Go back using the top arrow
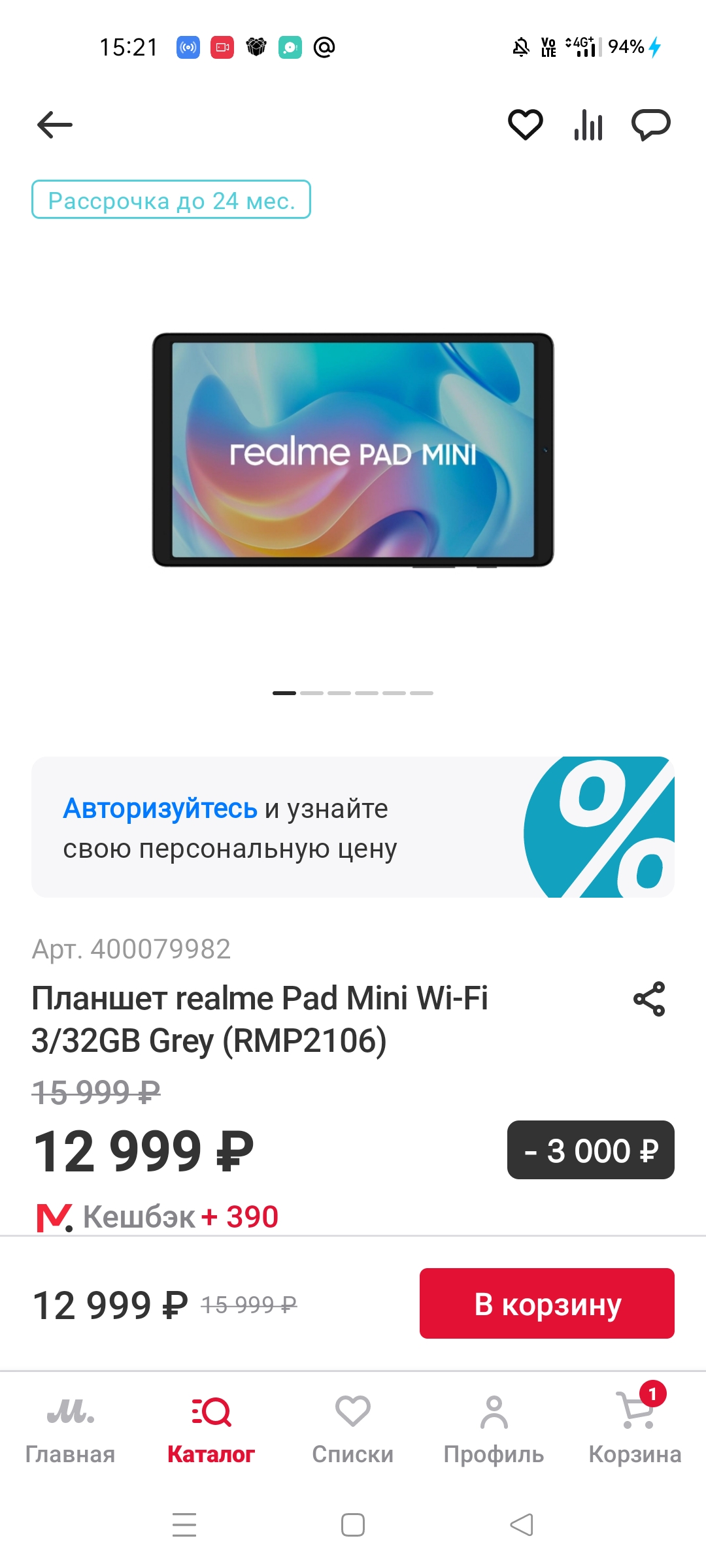This screenshot has height=1568, width=706. tap(55, 125)
